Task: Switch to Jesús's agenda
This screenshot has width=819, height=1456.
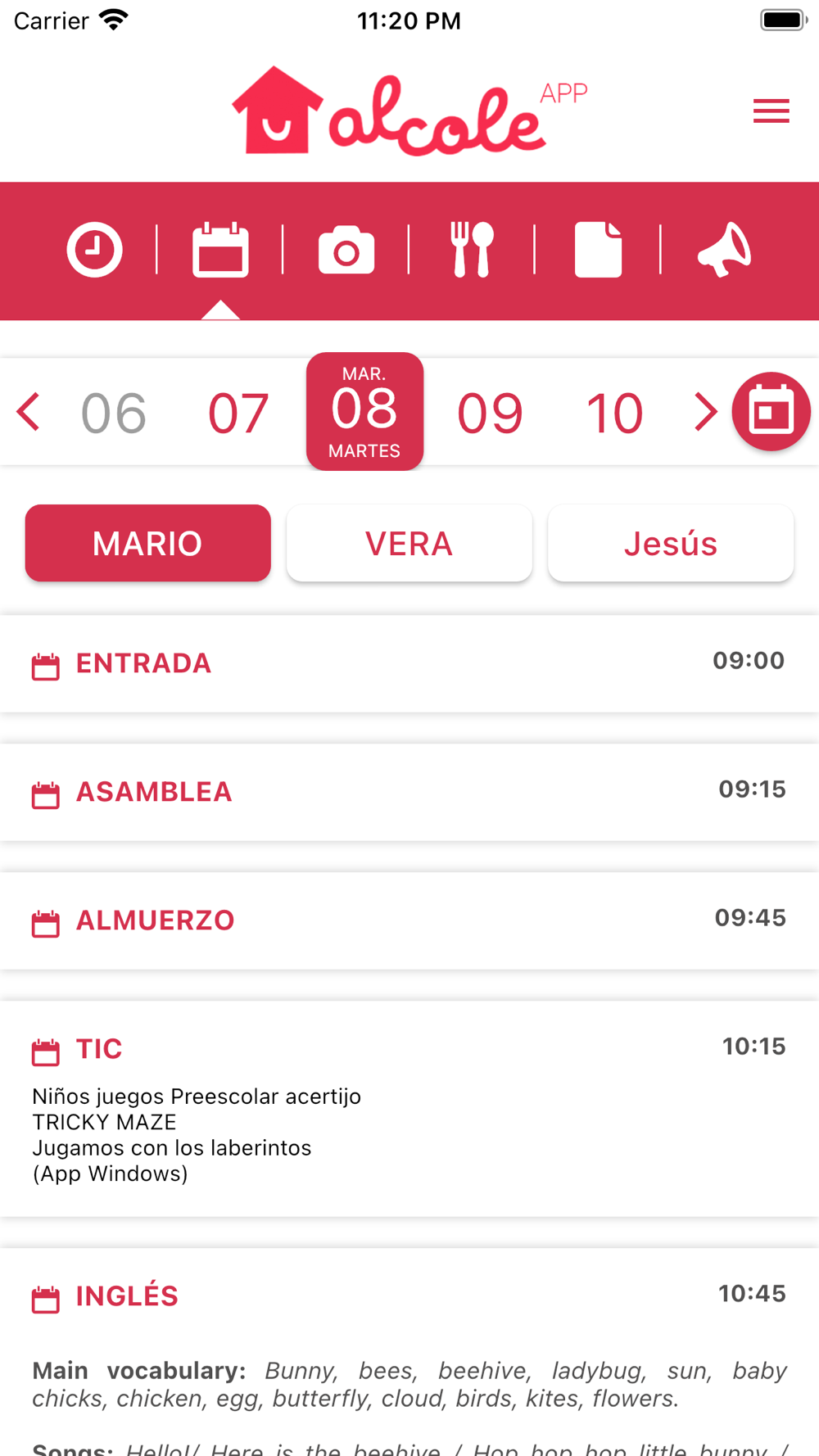Action: 671,544
